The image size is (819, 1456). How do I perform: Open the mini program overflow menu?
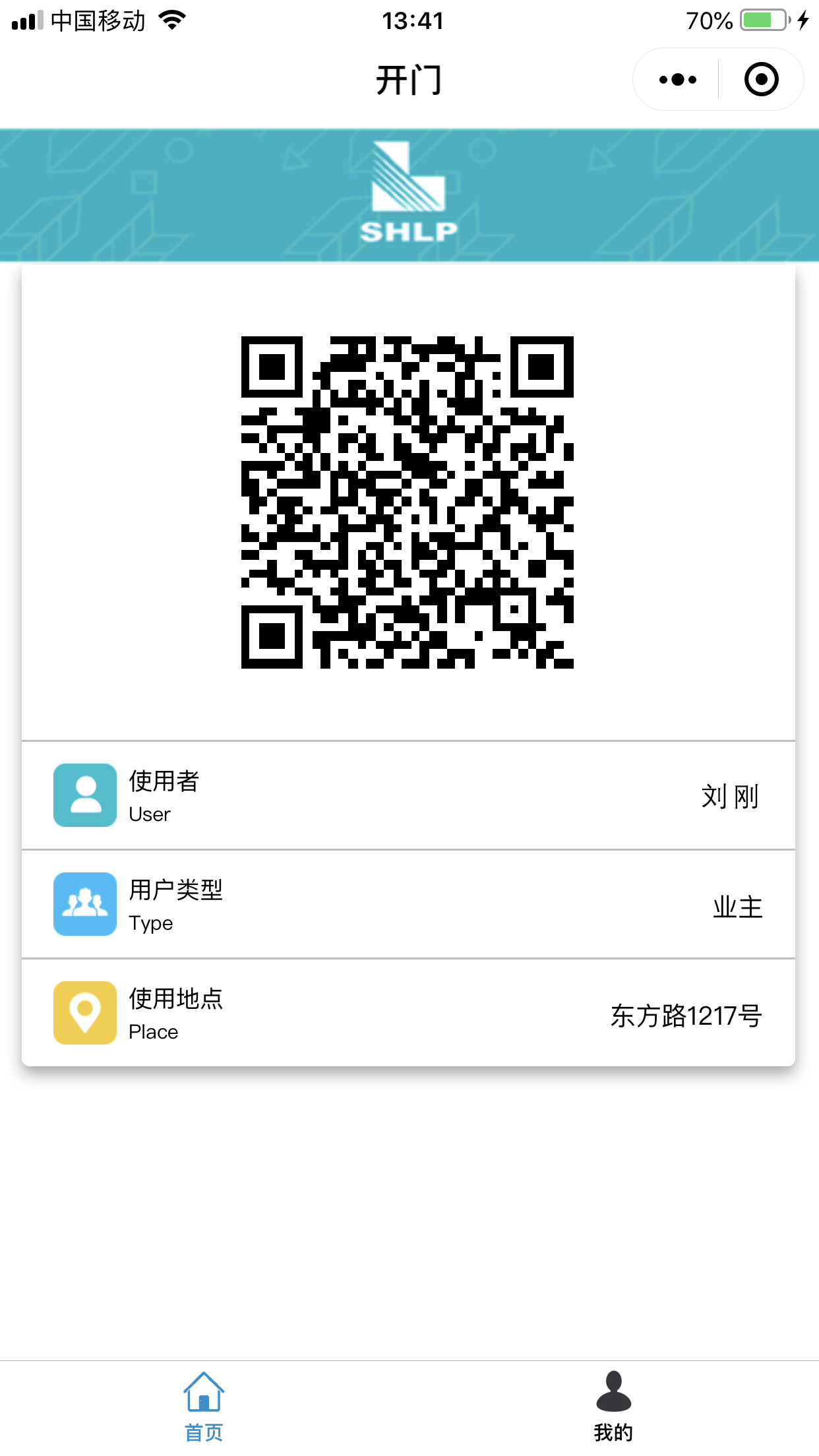pos(677,80)
